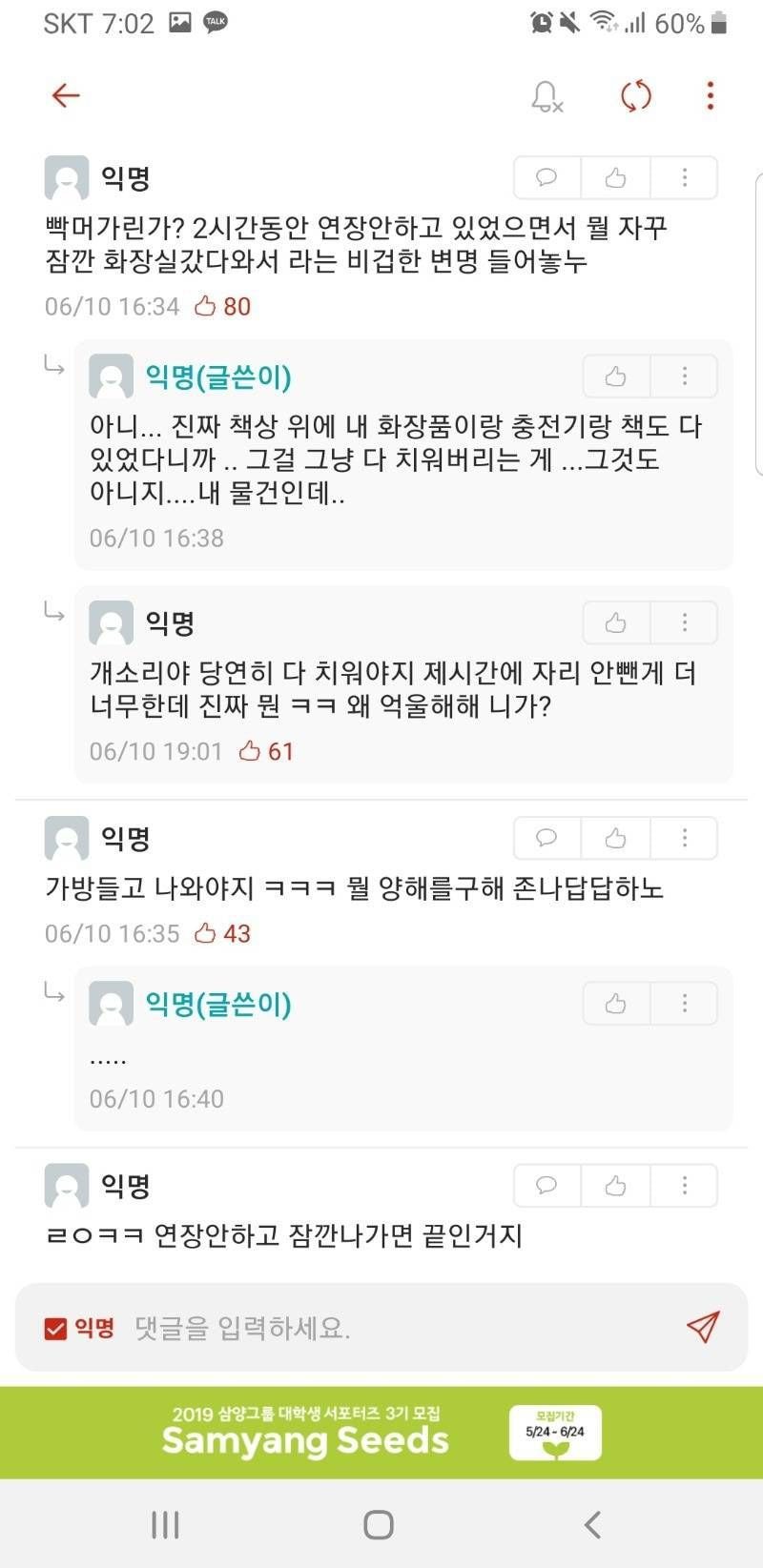Send the comment with the paper plane
Viewport: 763px width, 1568px height.
pos(703,1327)
